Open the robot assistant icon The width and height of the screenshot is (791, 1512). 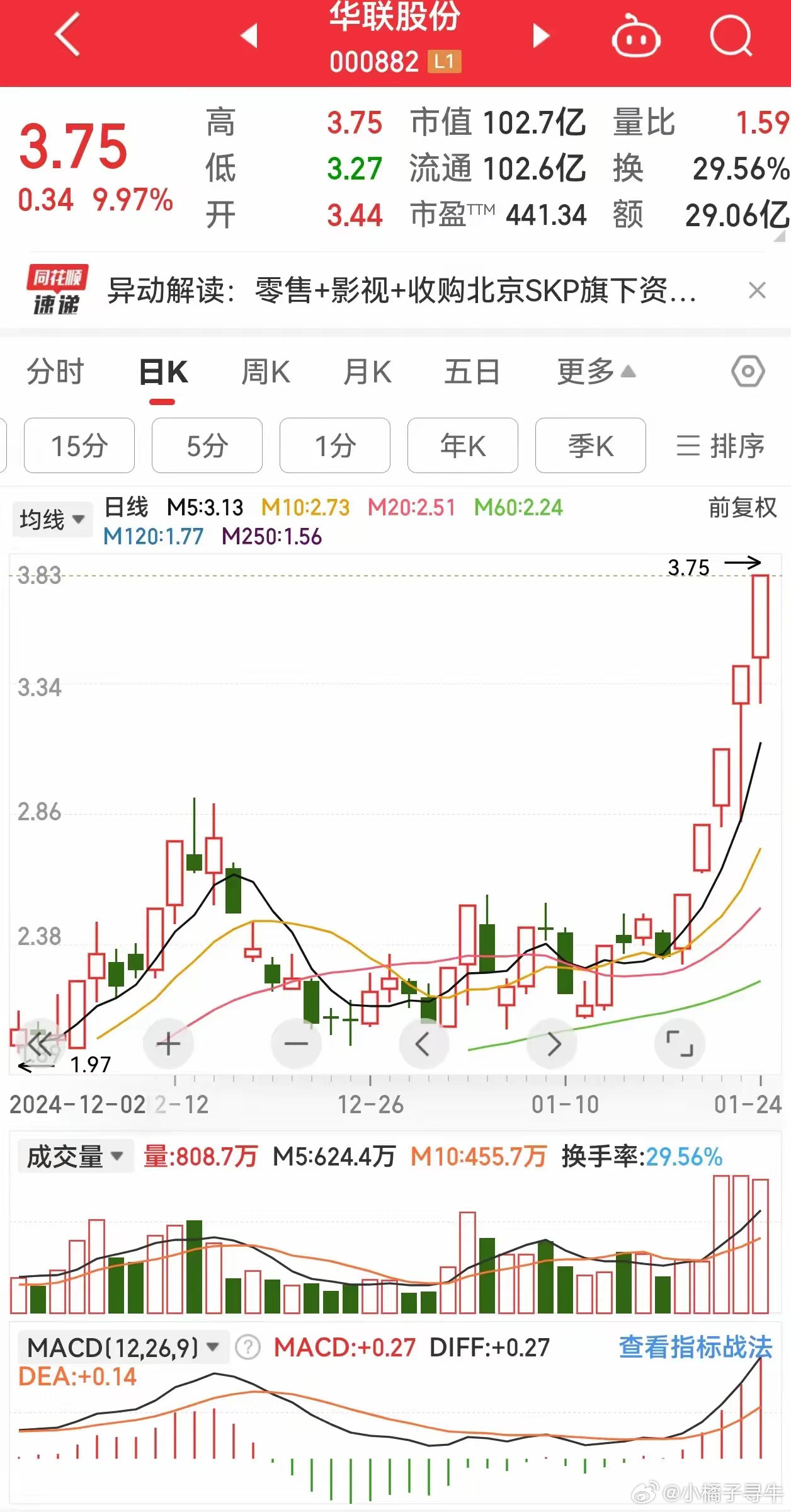click(x=635, y=38)
